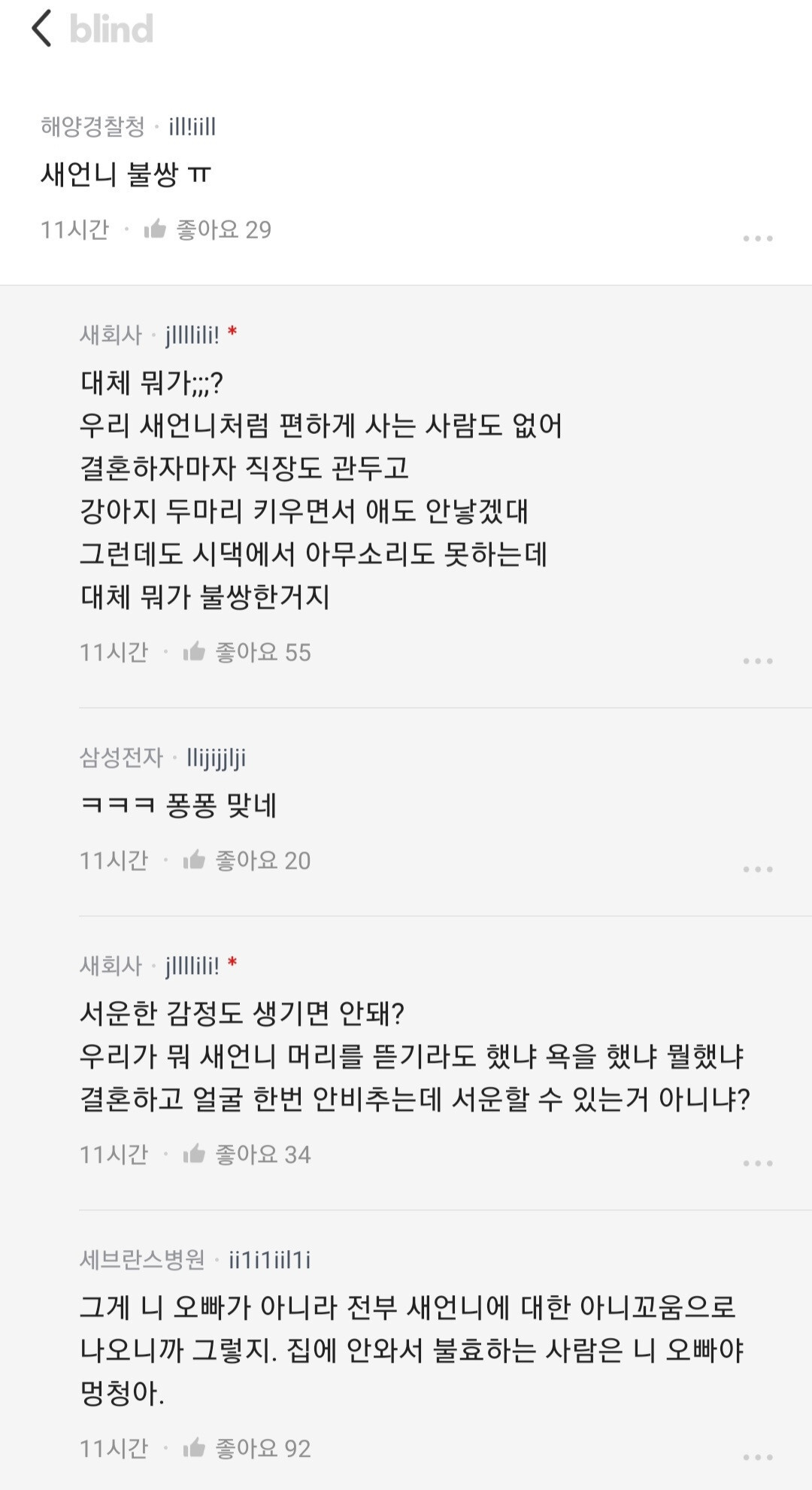
Task: Open more options for '새언니 불쌍 ㅠ' comment
Action: [x=757, y=238]
